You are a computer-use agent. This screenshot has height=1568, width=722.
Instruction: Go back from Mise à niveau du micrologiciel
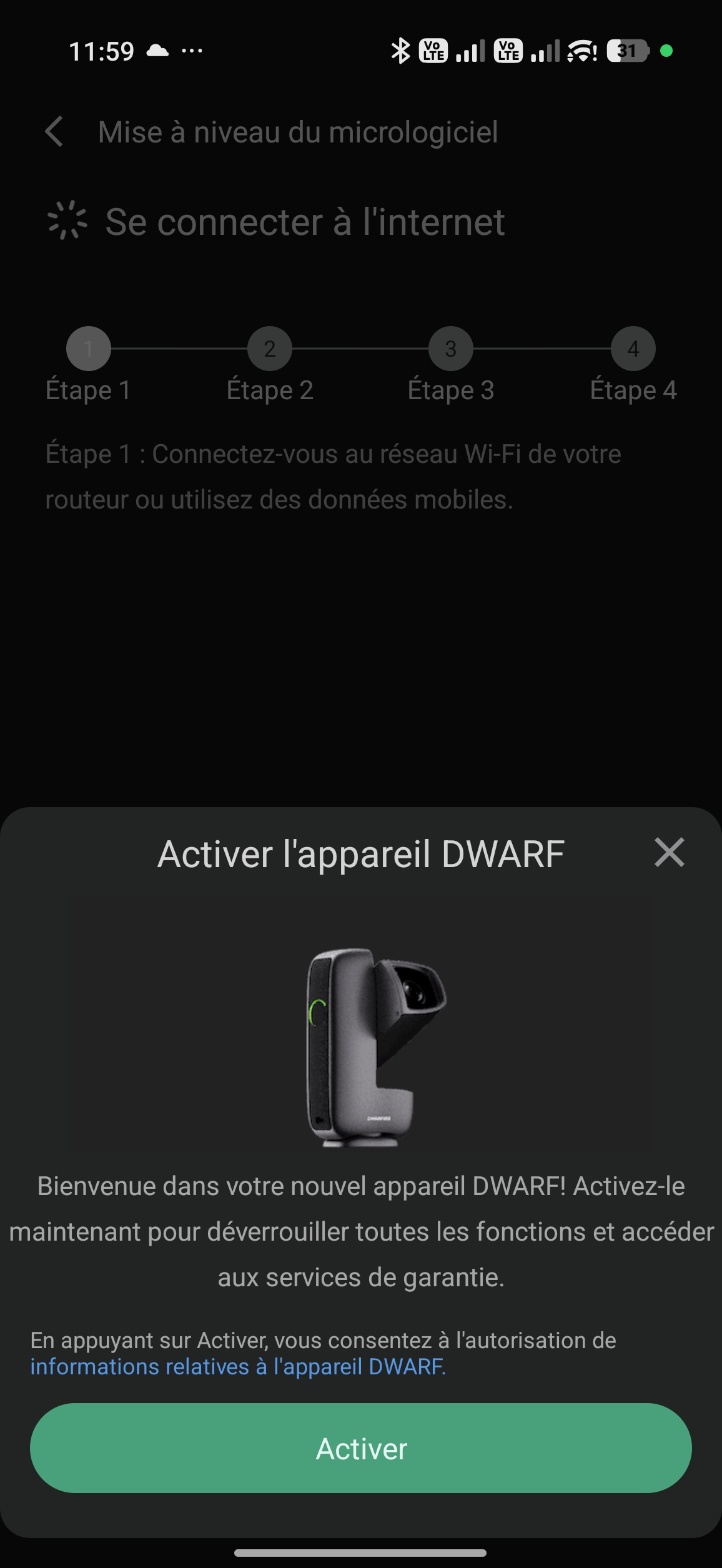55,132
